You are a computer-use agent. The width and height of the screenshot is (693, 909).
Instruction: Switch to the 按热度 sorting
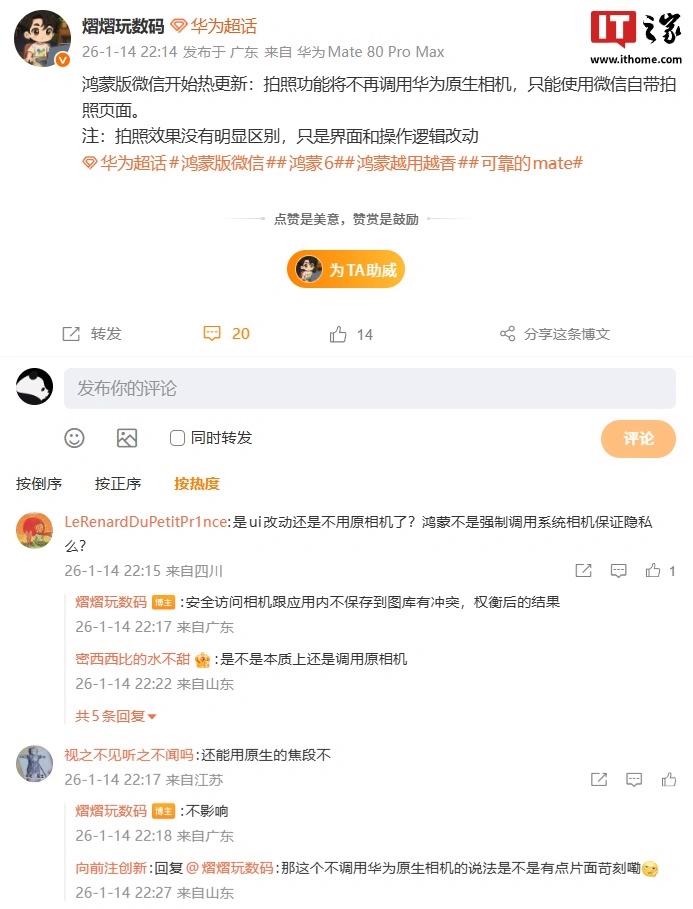coord(196,484)
